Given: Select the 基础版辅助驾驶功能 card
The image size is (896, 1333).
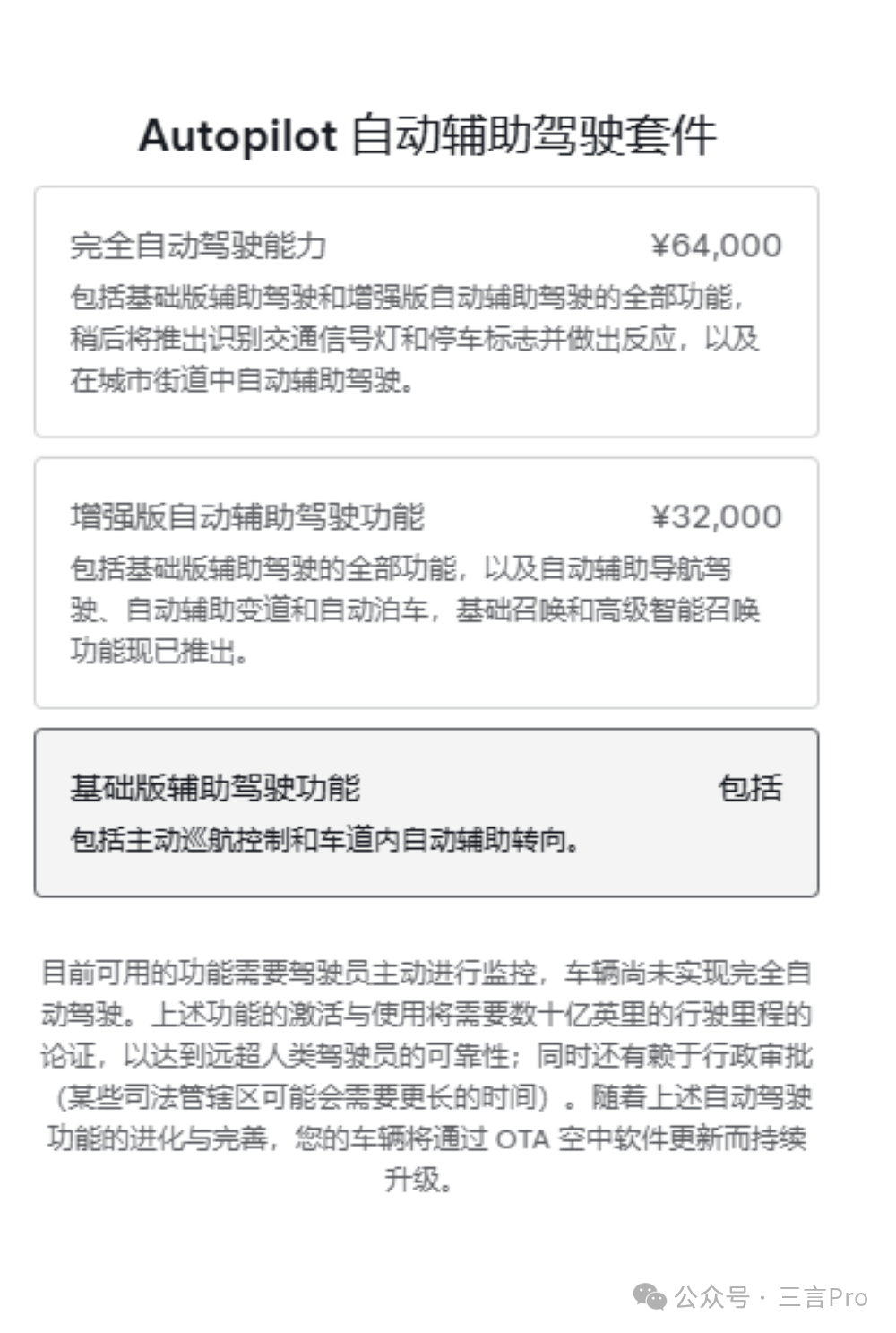Looking at the screenshot, I should coord(426,812).
